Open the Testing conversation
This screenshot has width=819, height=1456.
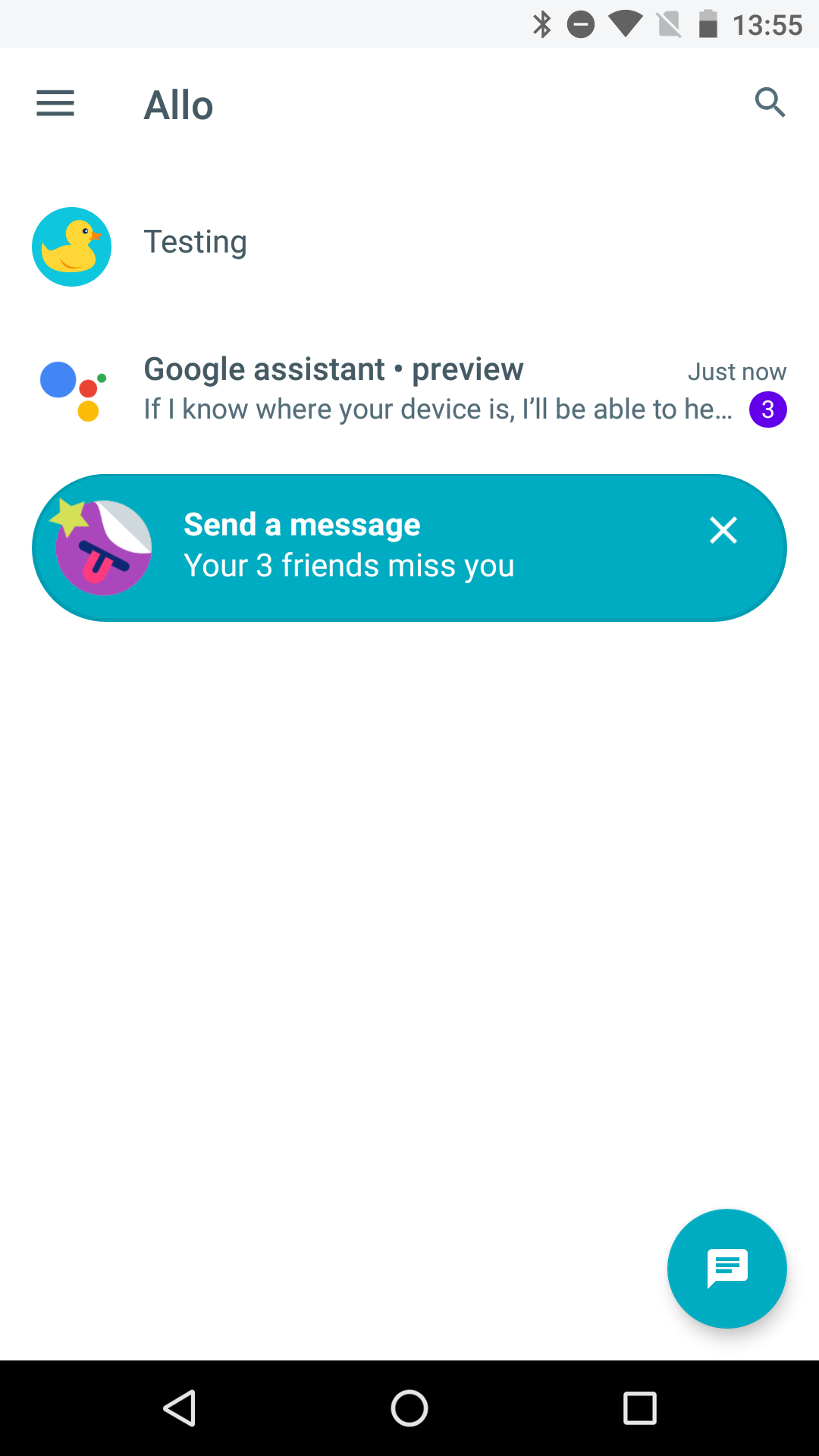point(409,246)
